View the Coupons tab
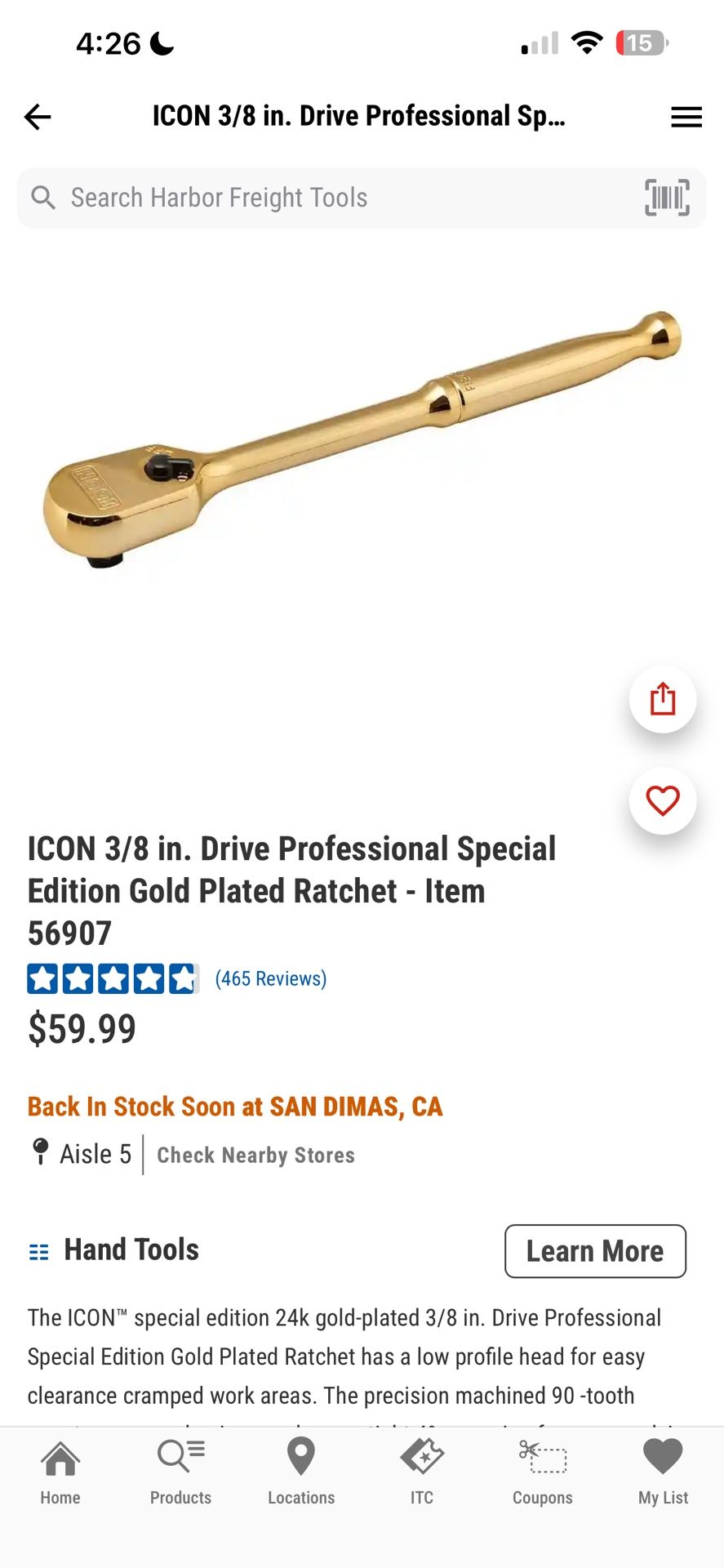Screen dimensions: 724x1568 click(542, 1472)
